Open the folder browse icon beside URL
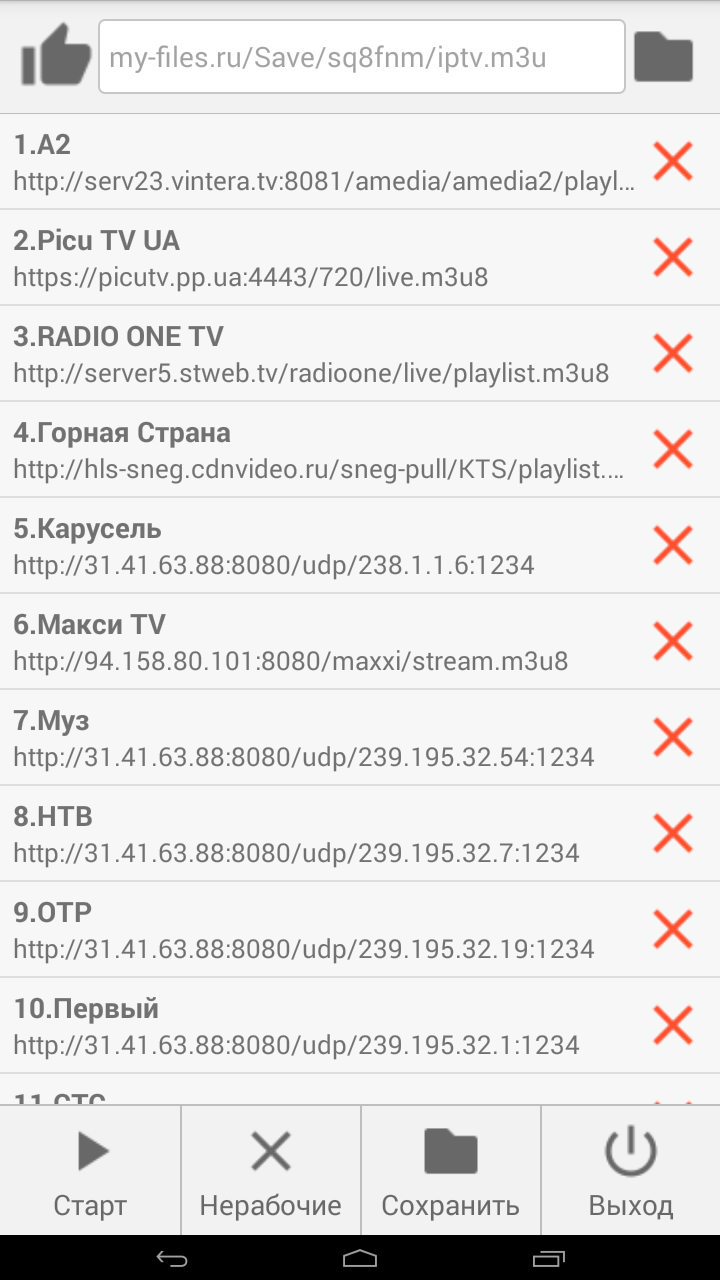The image size is (720, 1280). coord(664,57)
